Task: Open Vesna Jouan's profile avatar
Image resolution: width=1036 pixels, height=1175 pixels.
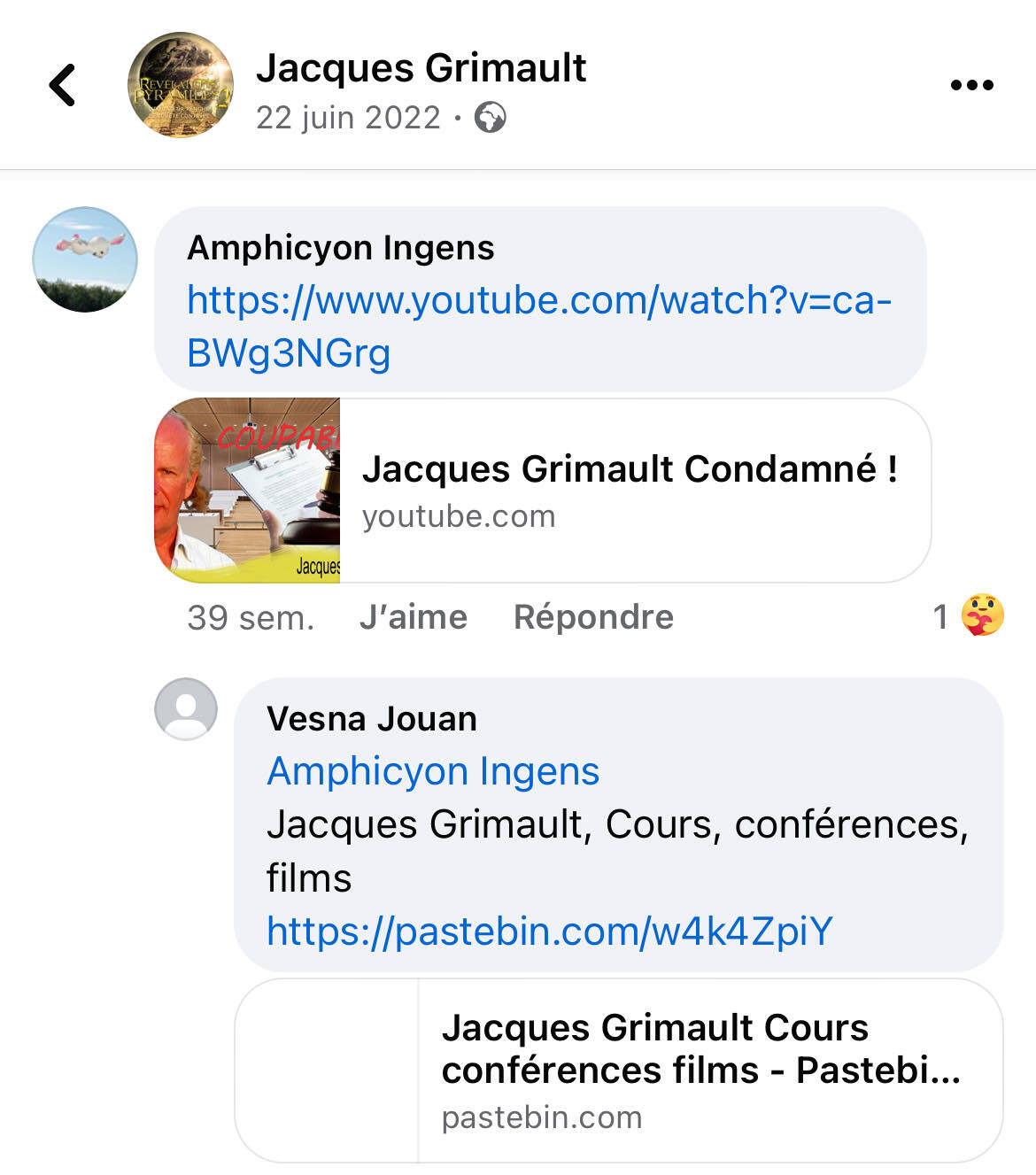Action: pos(186,709)
